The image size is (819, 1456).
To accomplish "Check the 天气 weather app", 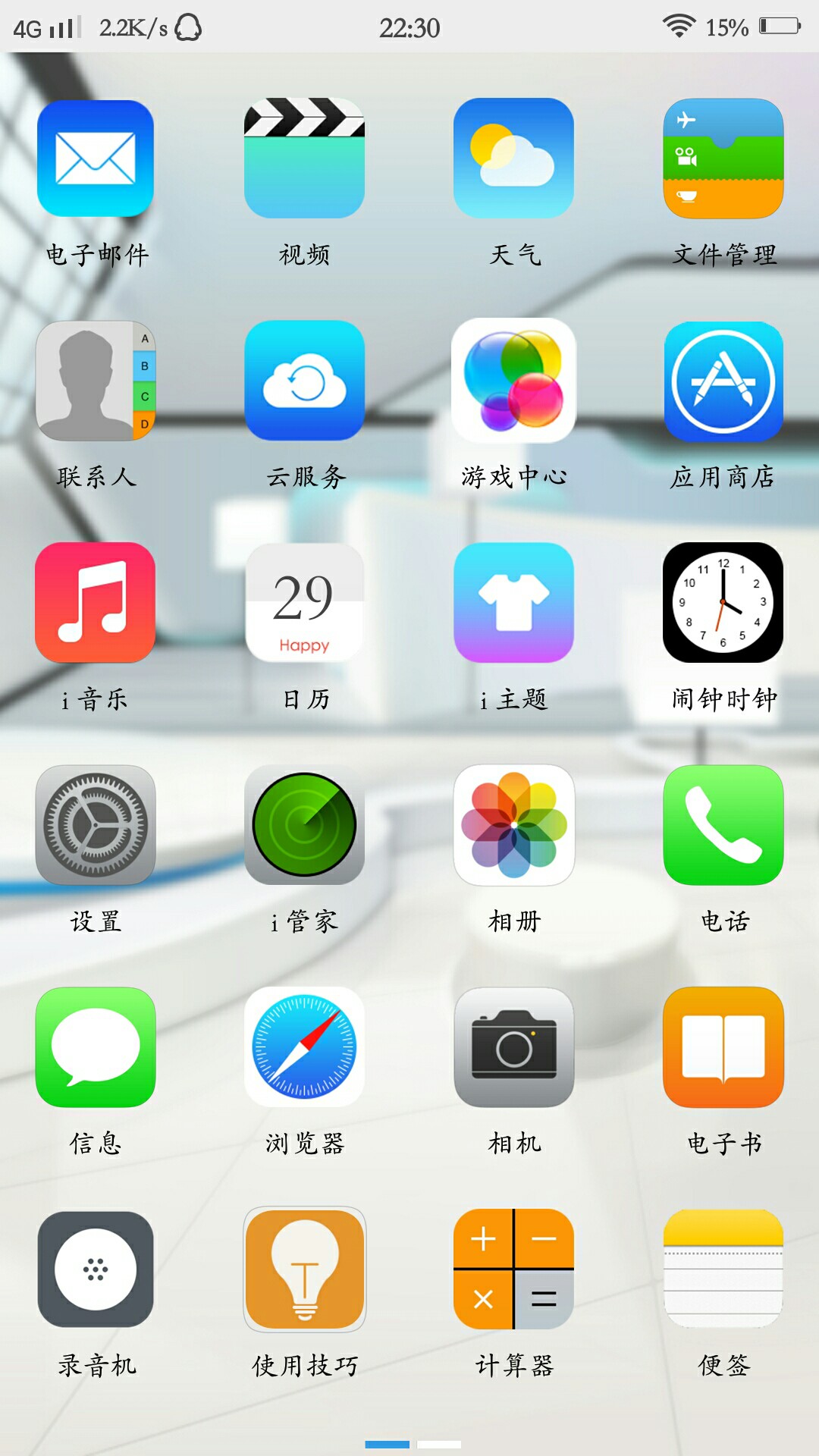I will click(513, 158).
